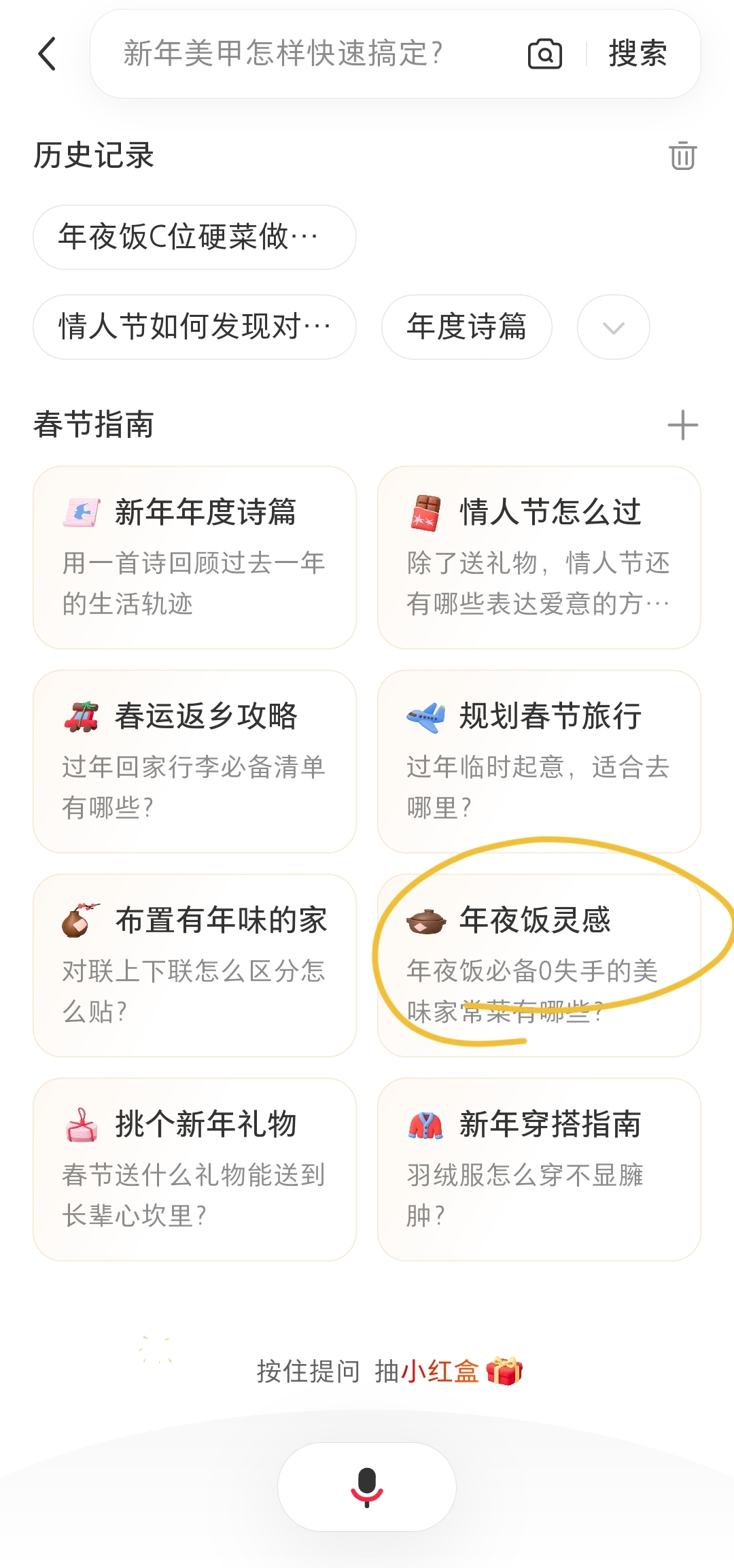Open camera image search
734x1568 pixels.
point(545,54)
